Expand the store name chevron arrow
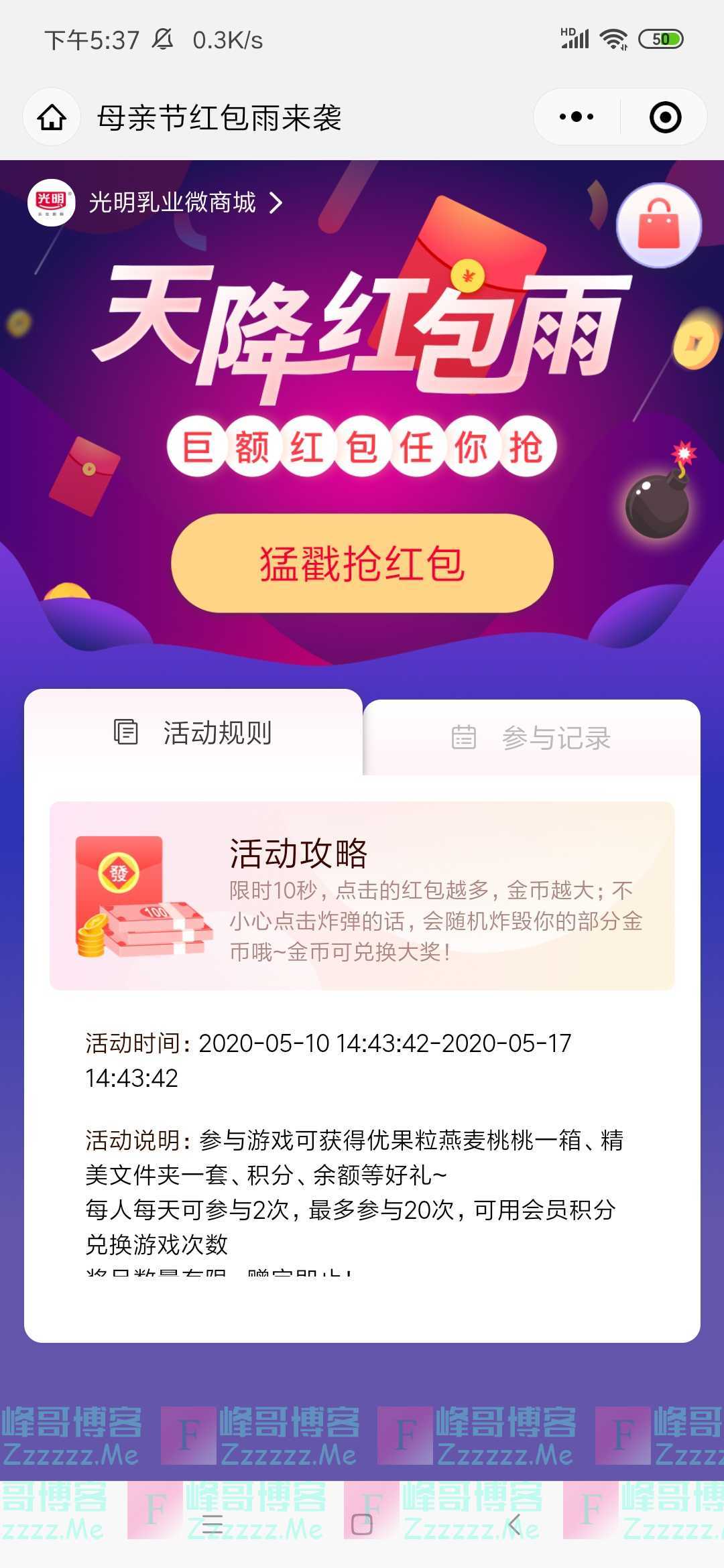 (276, 203)
